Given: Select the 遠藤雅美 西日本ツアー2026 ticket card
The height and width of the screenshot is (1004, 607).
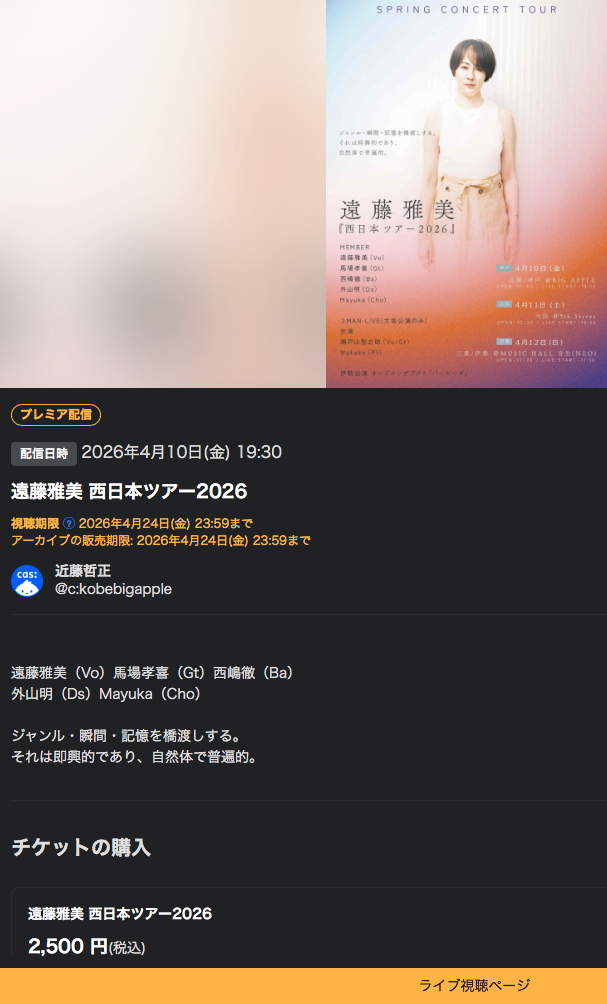Looking at the screenshot, I should pyautogui.click(x=300, y=927).
